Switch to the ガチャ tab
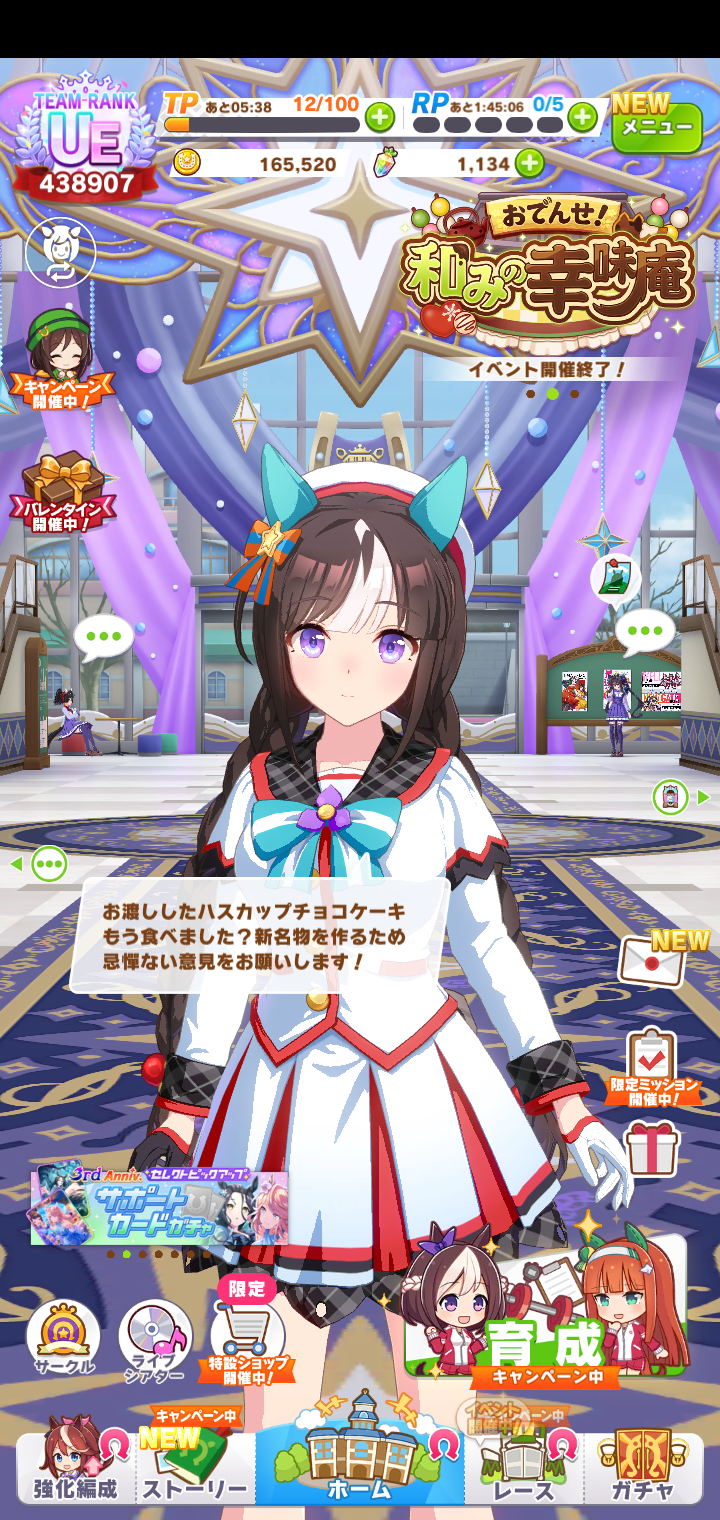The width and height of the screenshot is (720, 1520). [x=643, y=1468]
